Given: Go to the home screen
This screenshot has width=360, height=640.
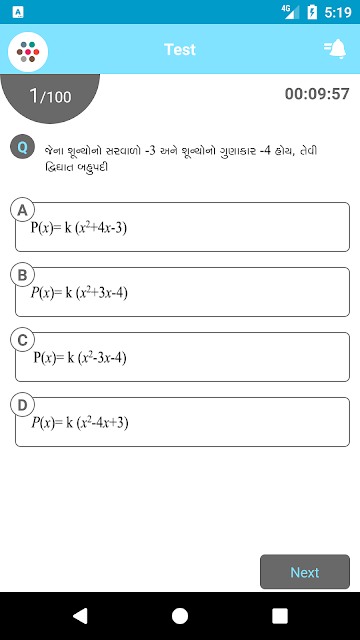Looking at the screenshot, I should click(x=180, y=616).
